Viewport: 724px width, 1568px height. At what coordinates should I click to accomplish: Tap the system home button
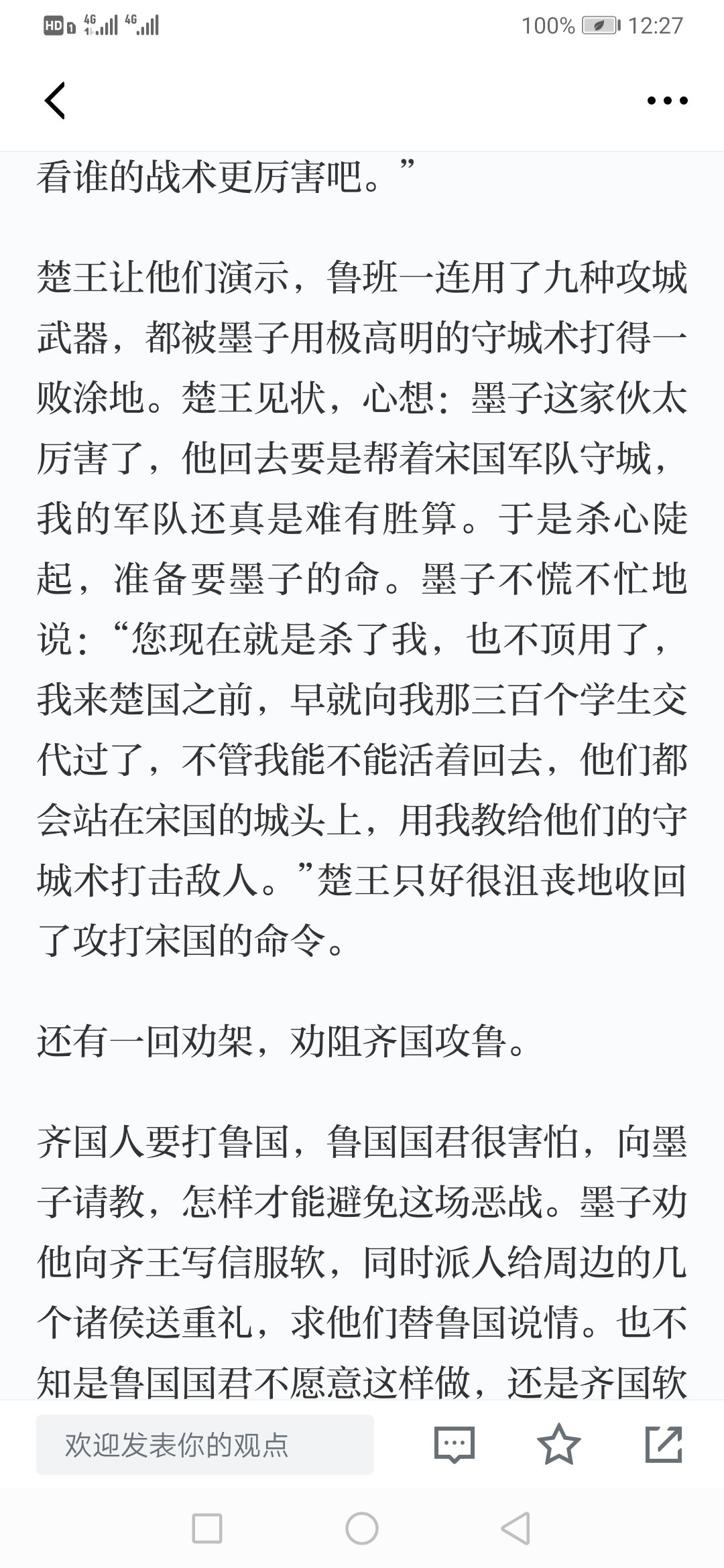coord(362,1528)
